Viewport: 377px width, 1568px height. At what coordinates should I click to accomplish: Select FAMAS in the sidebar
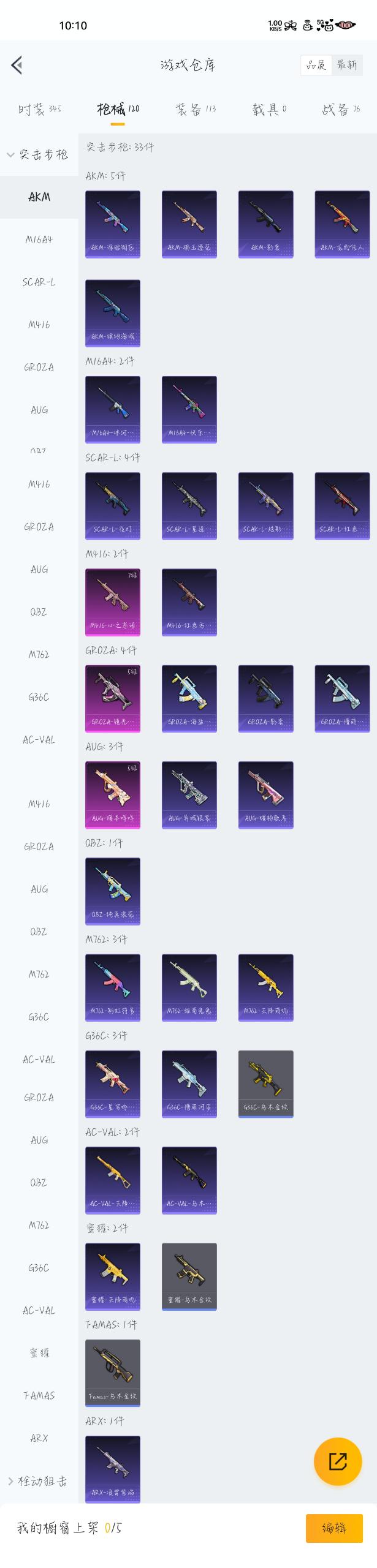click(x=39, y=1396)
